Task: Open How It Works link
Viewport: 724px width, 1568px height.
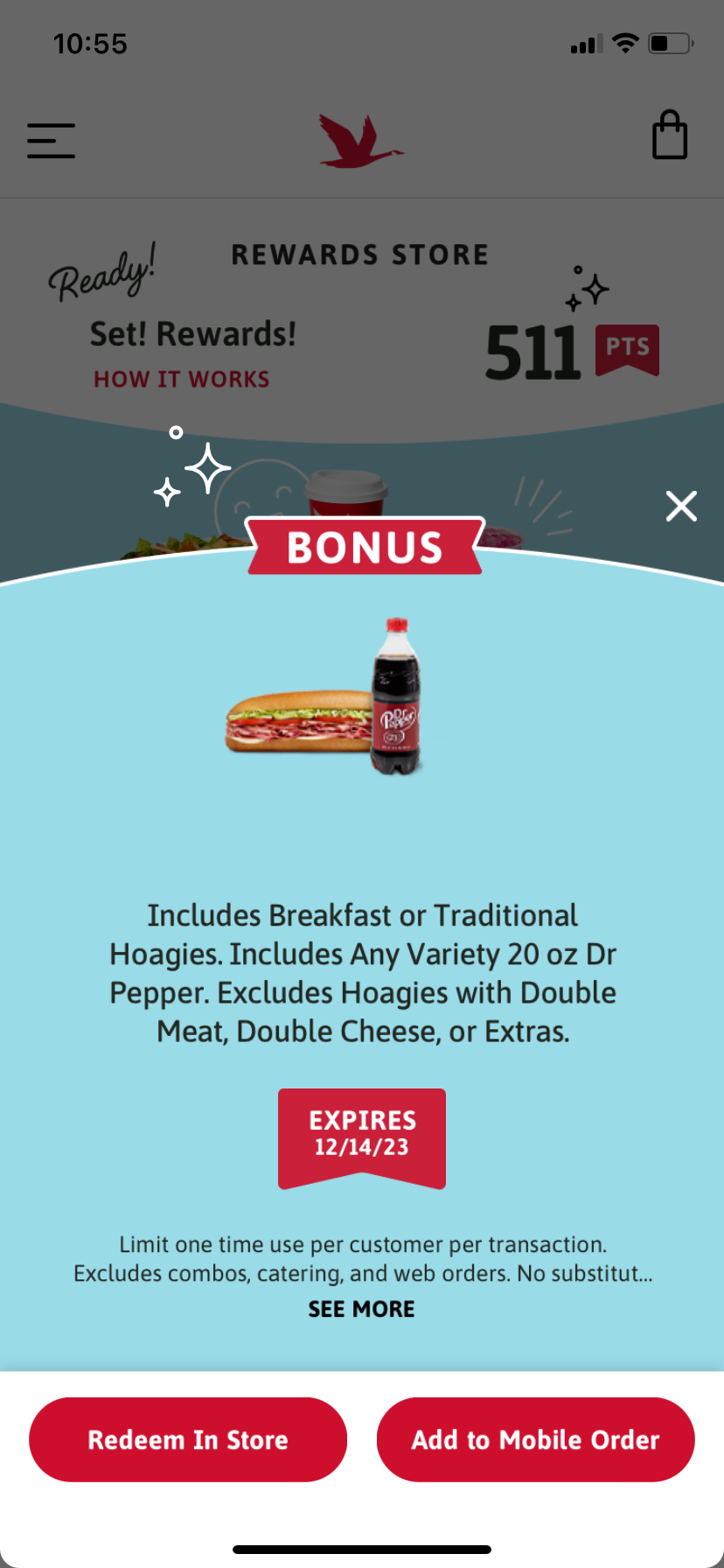Action: pyautogui.click(x=182, y=379)
